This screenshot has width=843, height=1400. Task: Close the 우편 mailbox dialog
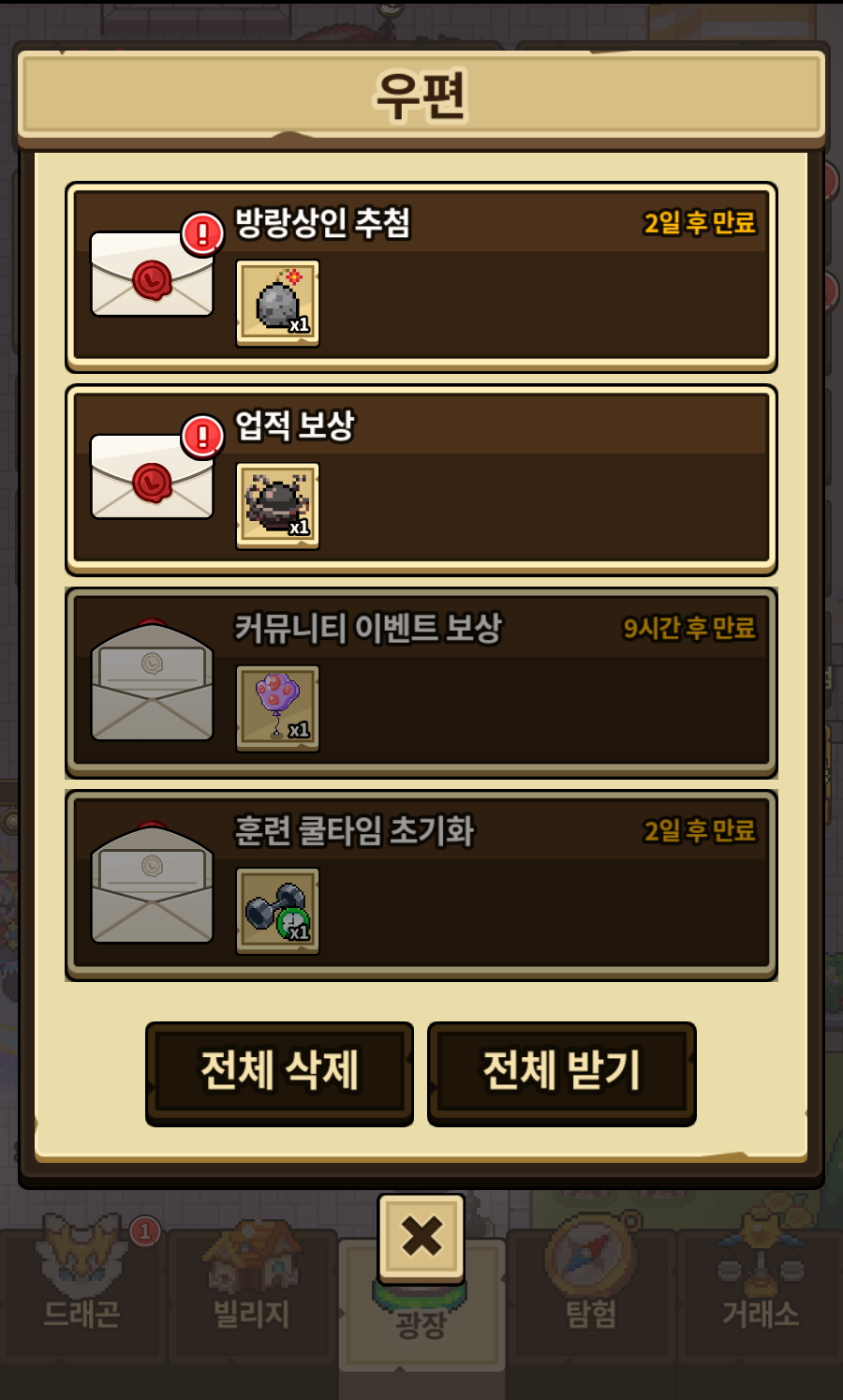tap(421, 1237)
